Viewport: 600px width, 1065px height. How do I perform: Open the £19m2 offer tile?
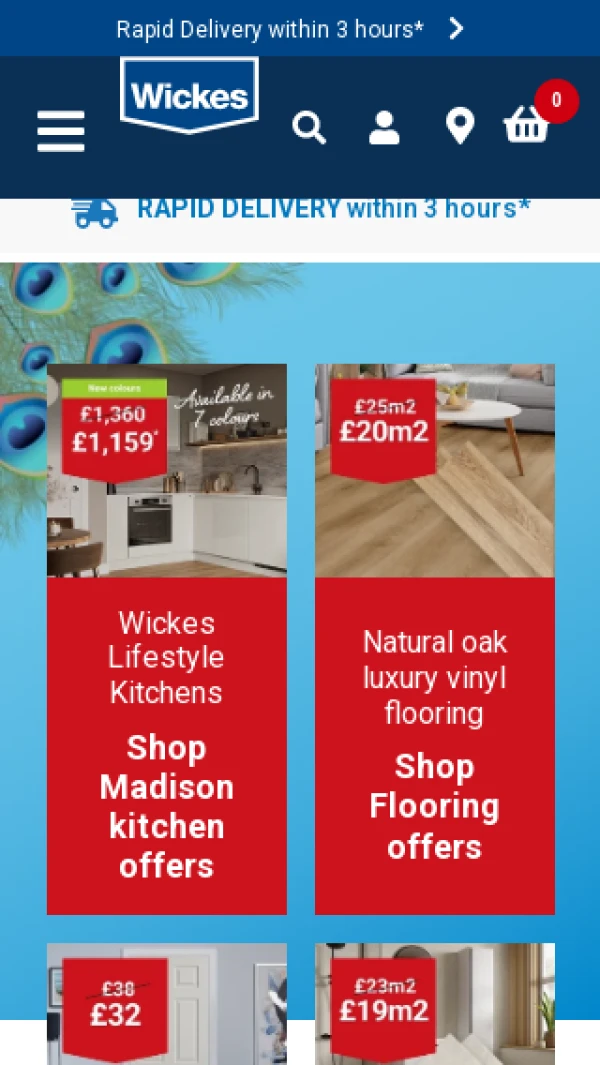[x=434, y=1003]
